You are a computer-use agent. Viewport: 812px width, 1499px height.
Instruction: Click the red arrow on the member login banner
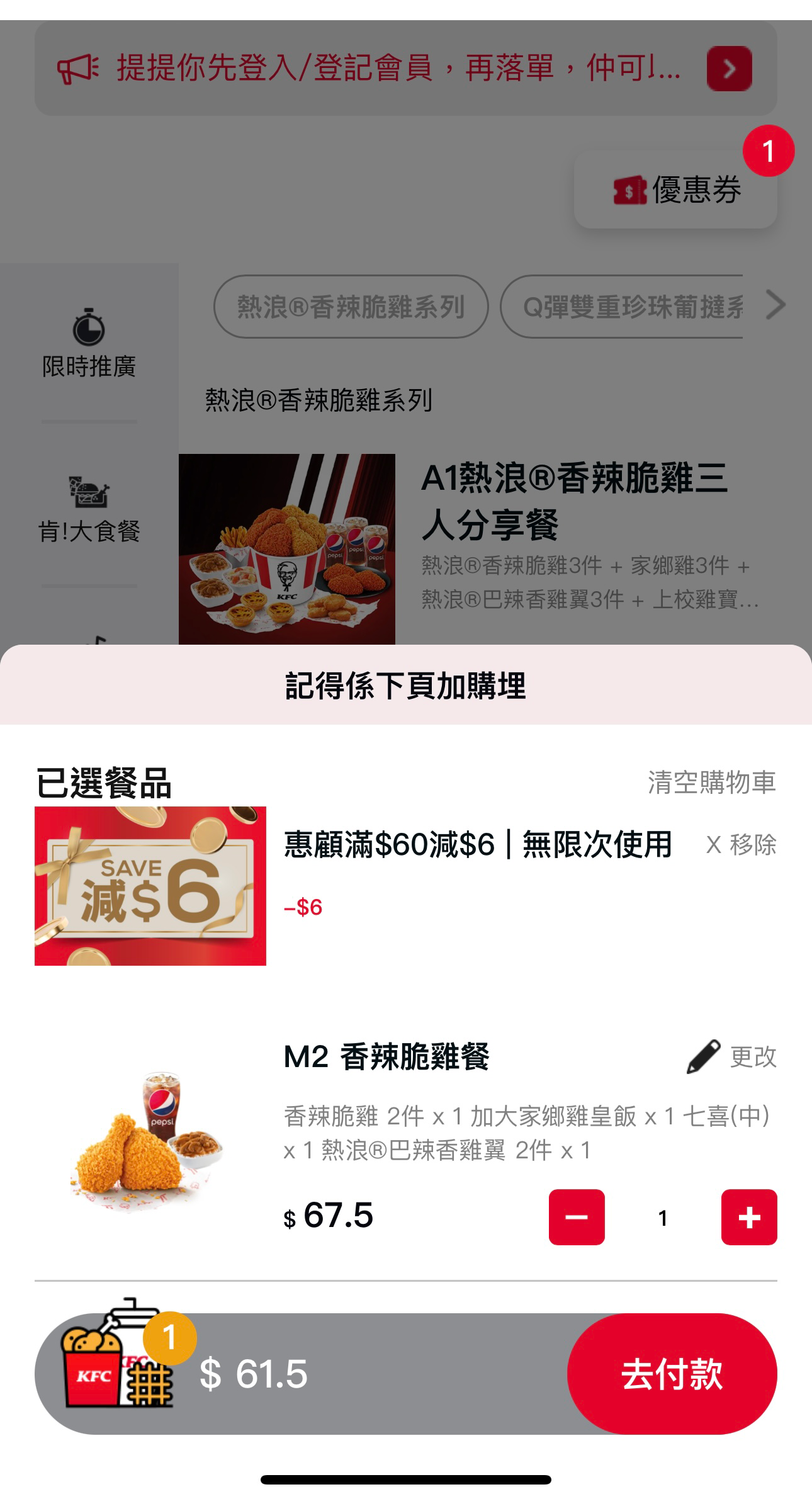729,69
